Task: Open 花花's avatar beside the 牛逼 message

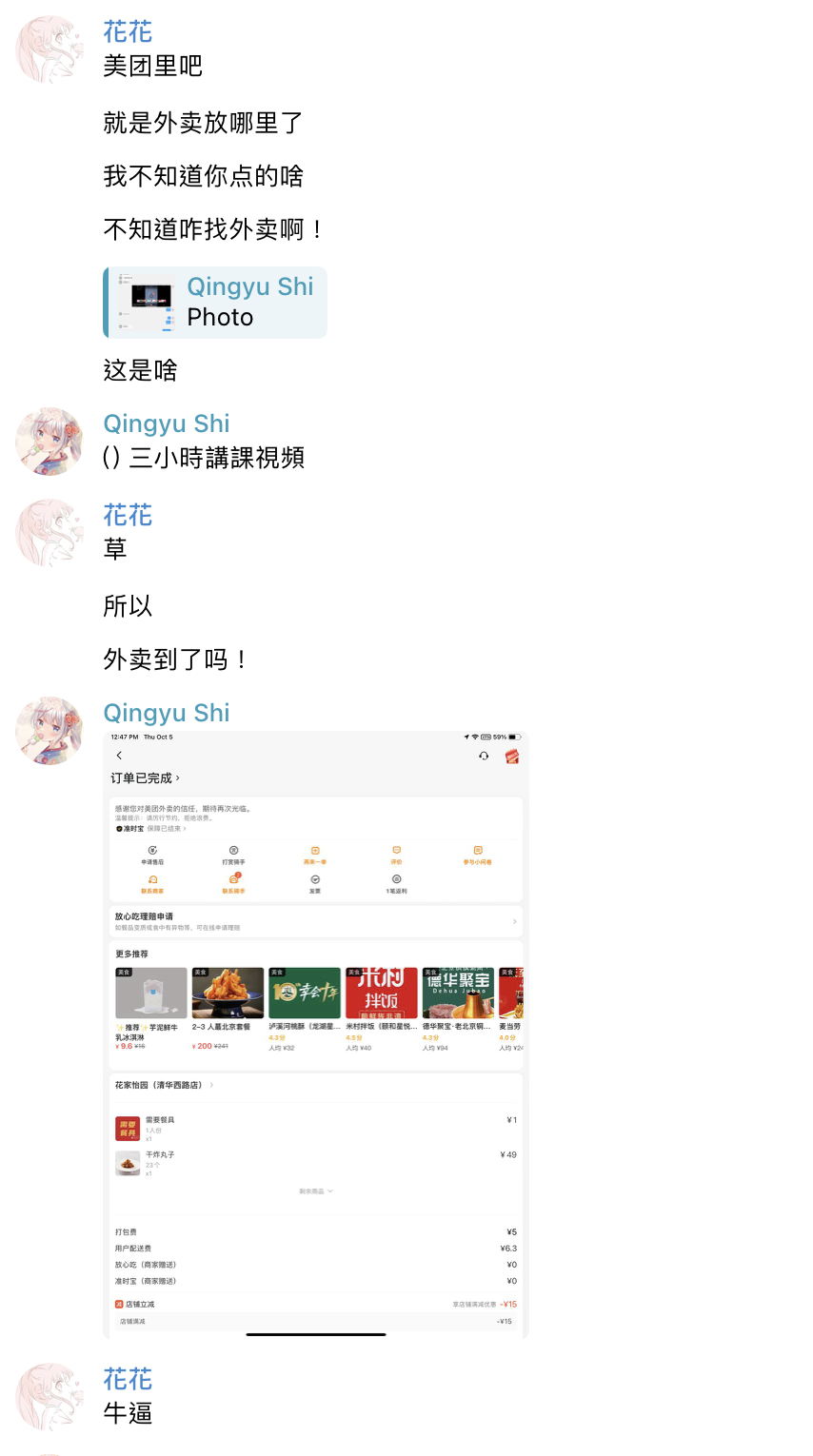Action: click(50, 1397)
